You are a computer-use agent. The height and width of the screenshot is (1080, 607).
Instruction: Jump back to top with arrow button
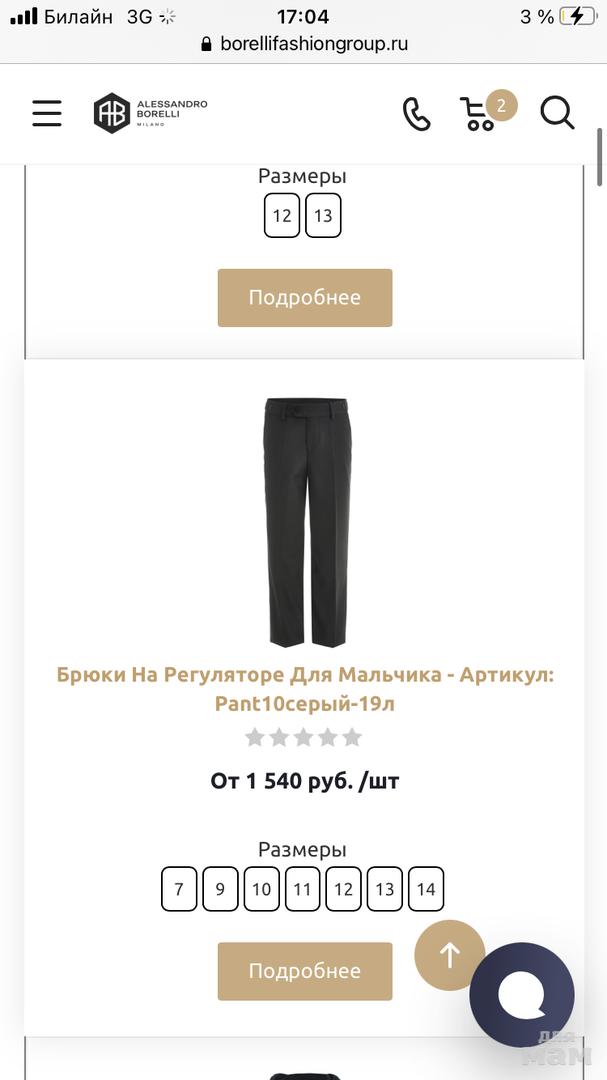tap(450, 955)
